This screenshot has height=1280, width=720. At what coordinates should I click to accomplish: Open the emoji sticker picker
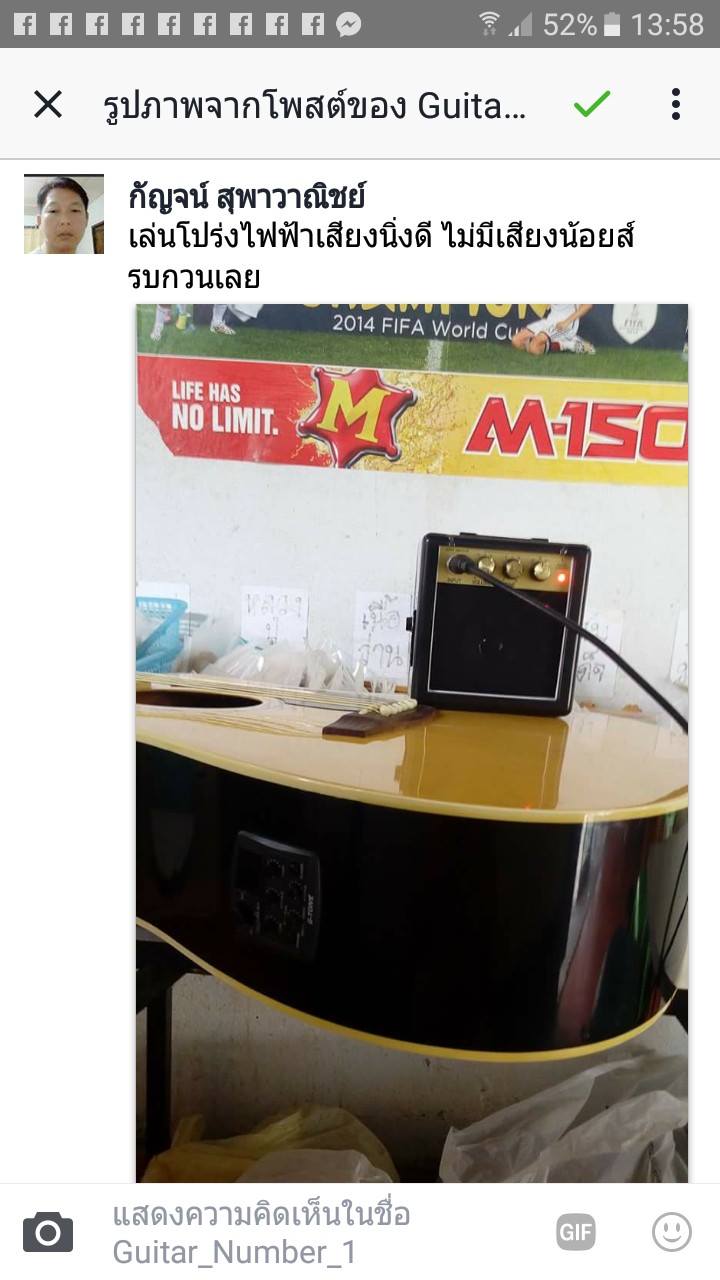[672, 1232]
